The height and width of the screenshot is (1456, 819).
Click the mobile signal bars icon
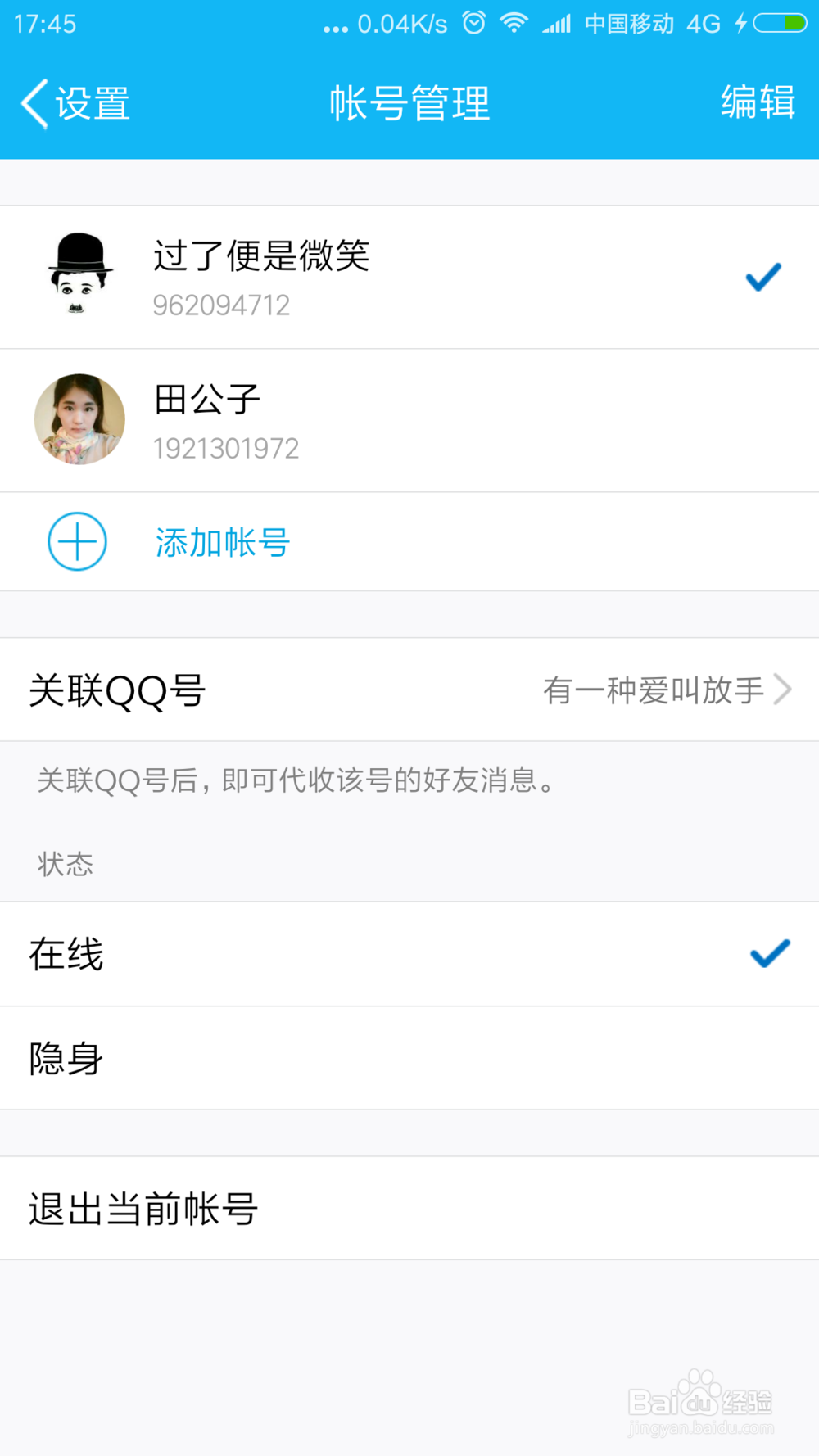point(558,23)
